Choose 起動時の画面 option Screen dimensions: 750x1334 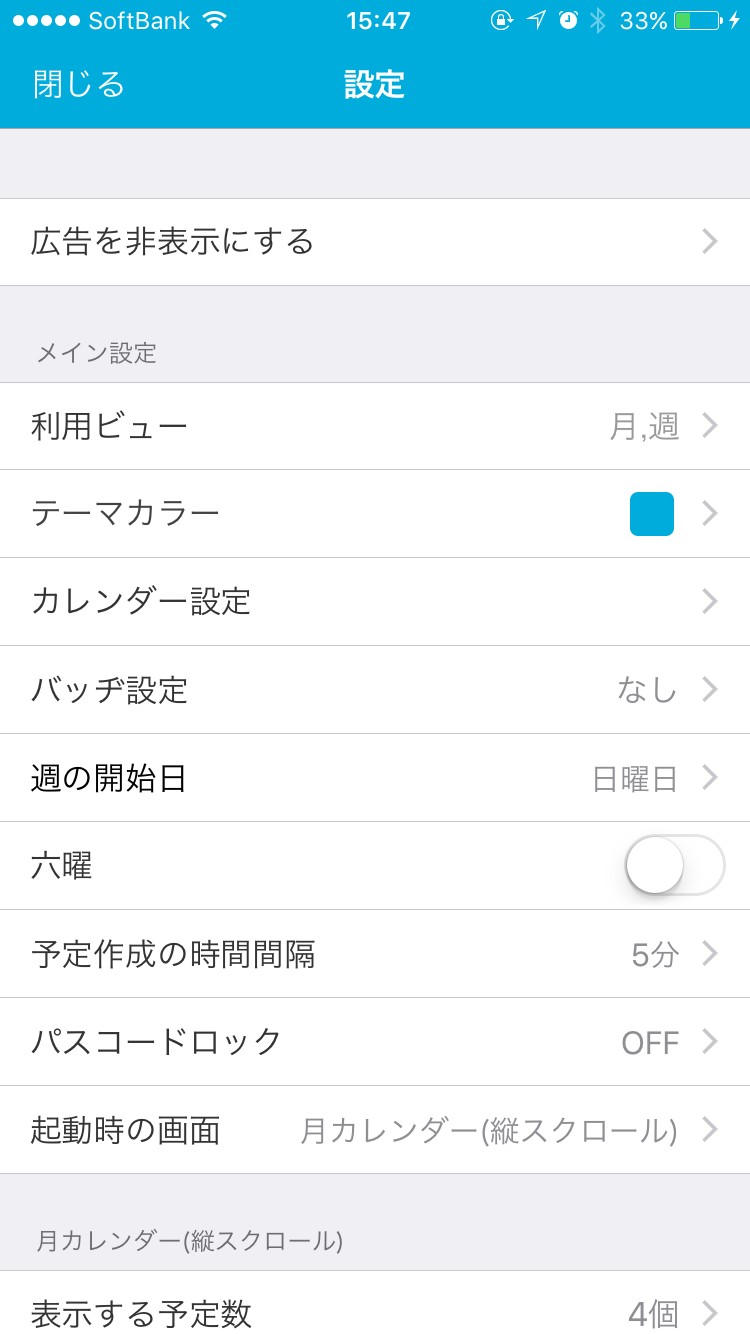[375, 1130]
